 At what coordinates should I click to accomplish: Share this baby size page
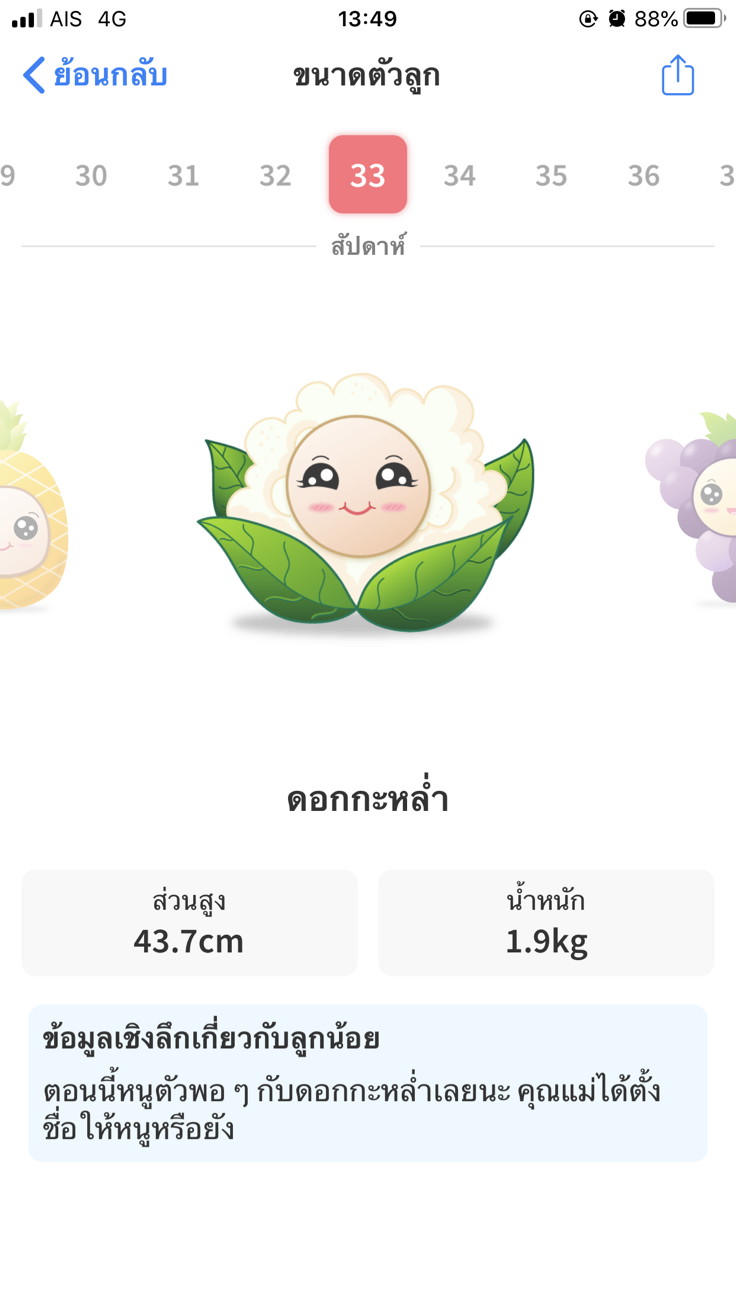[677, 76]
